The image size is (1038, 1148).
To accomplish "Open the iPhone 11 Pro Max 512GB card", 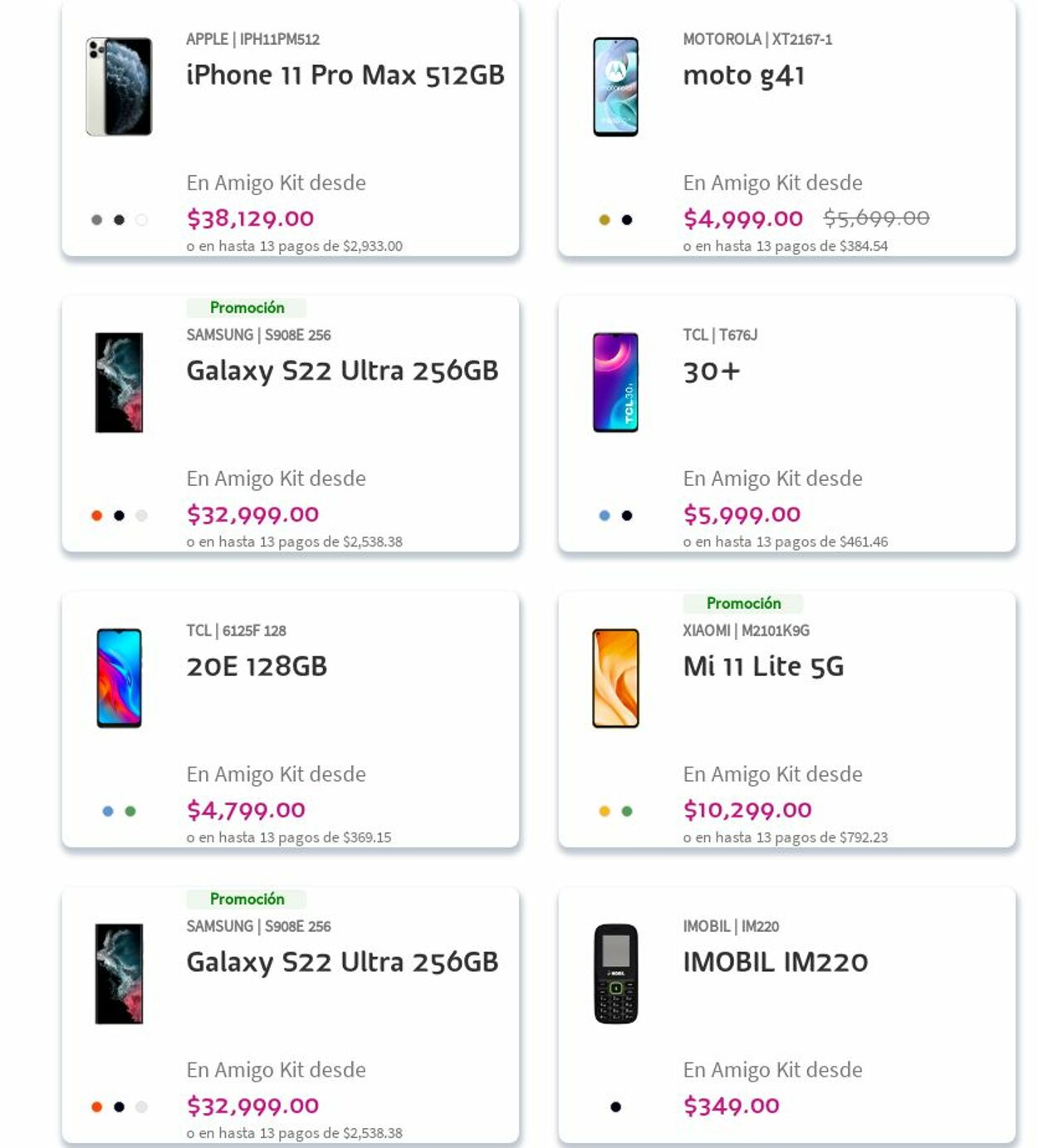I will tap(345, 75).
